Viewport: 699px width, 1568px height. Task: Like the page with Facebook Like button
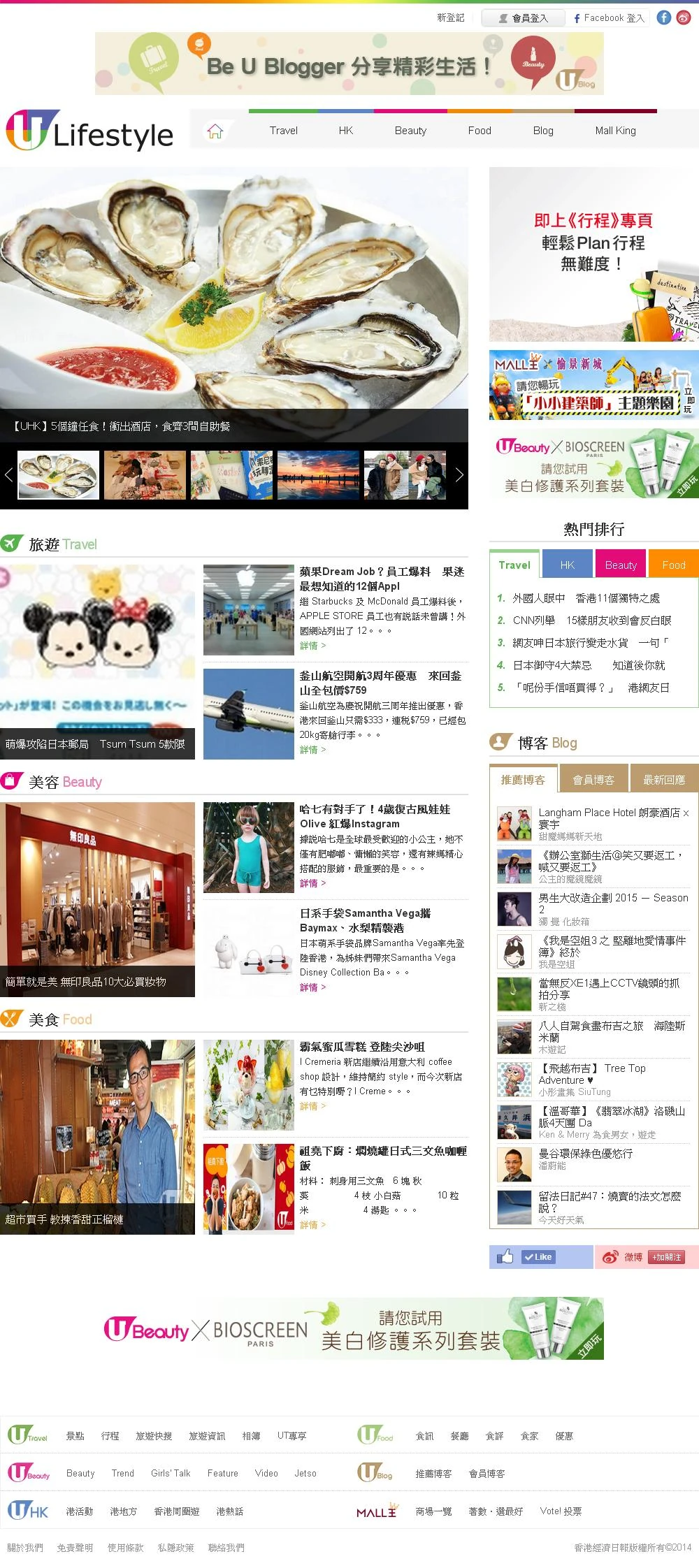pos(538,1257)
